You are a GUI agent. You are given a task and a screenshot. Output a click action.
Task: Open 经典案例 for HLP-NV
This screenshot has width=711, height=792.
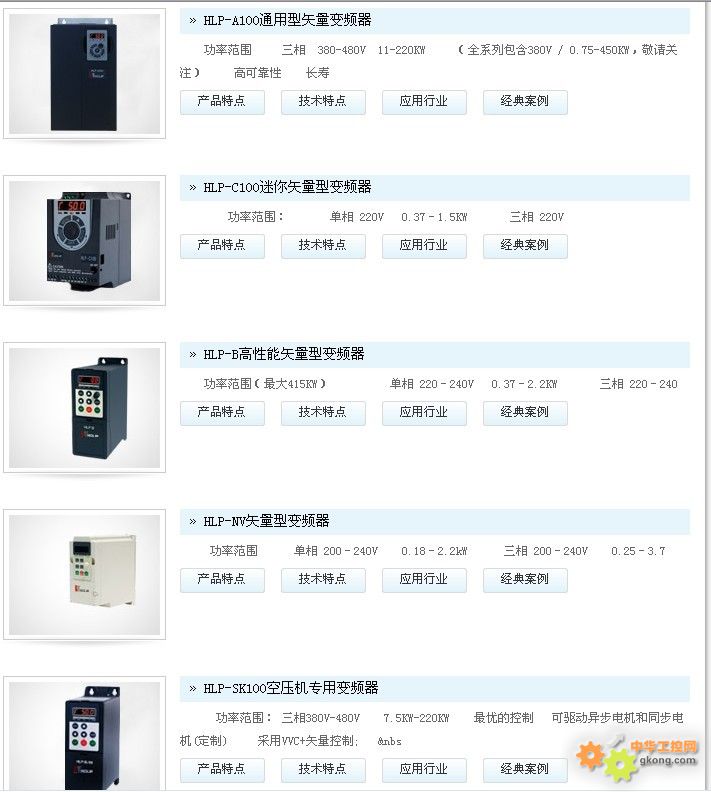point(525,579)
